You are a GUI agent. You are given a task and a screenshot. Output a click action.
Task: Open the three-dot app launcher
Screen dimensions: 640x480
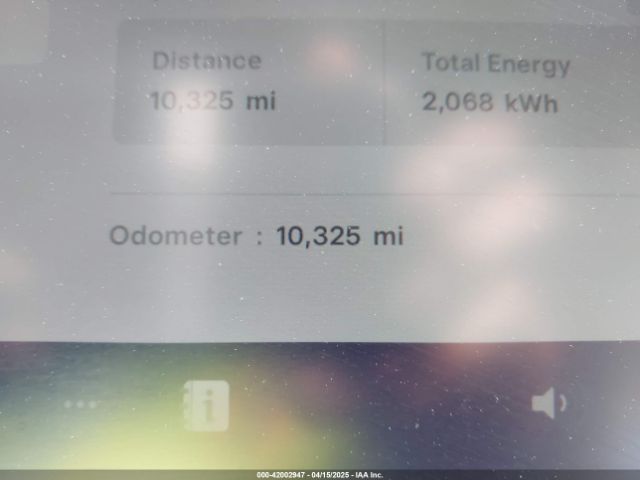(81, 405)
